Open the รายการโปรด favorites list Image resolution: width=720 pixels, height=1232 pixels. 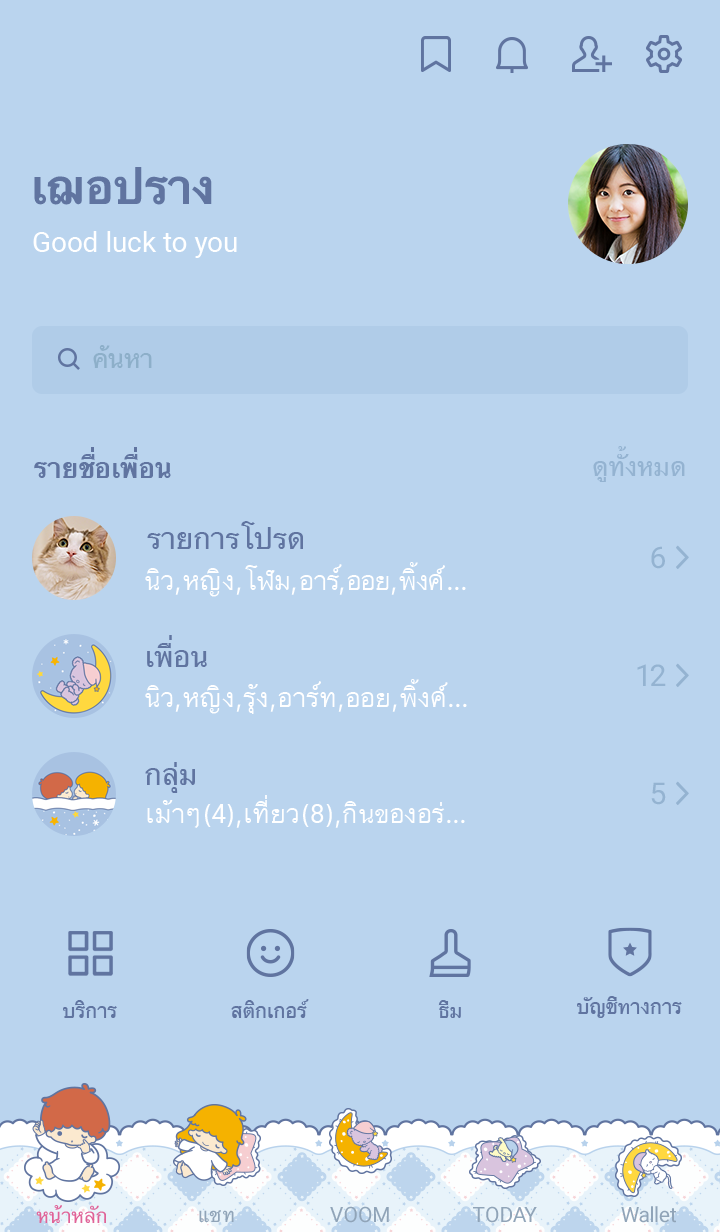coord(360,558)
